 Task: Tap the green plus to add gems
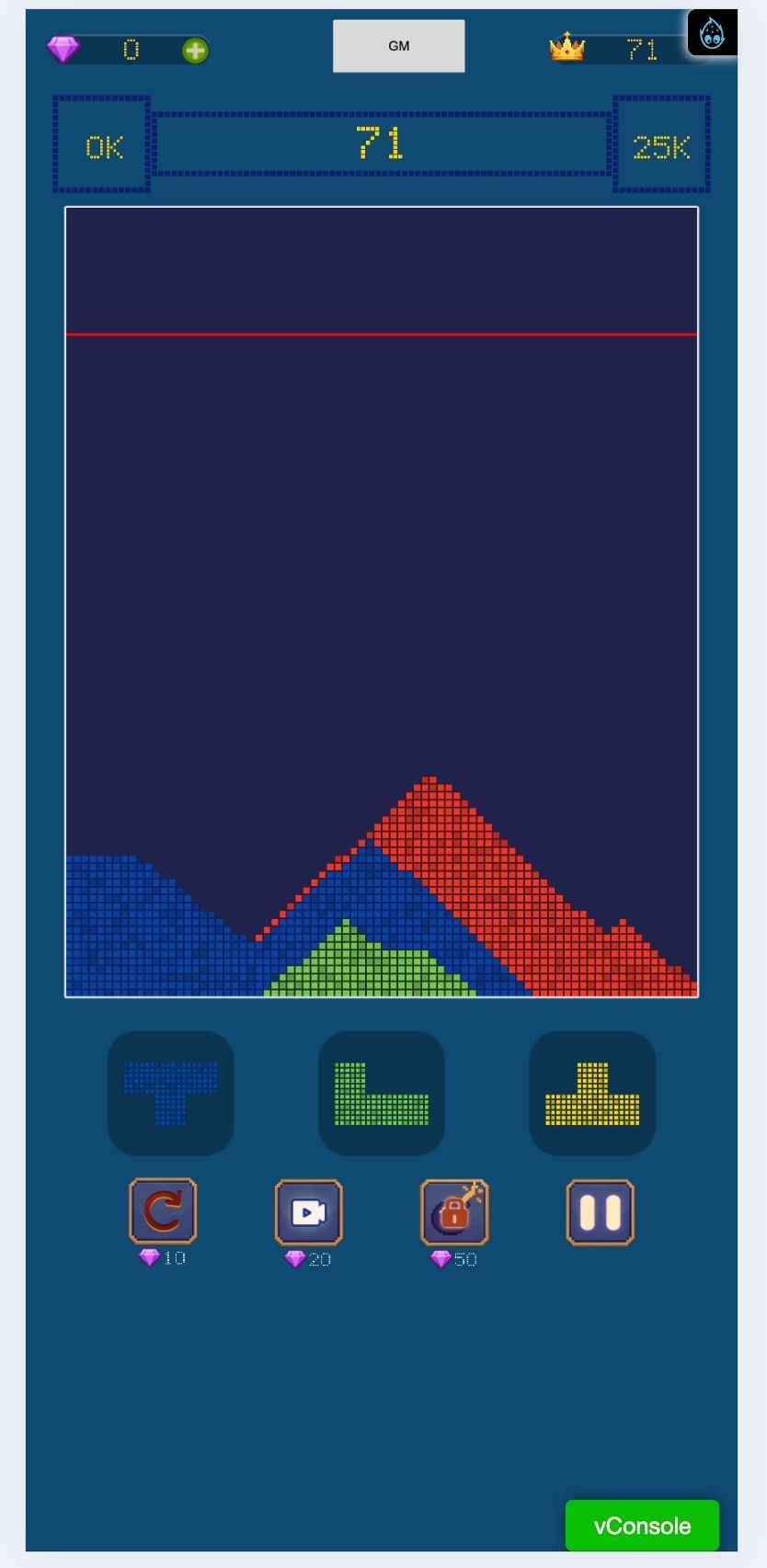195,51
